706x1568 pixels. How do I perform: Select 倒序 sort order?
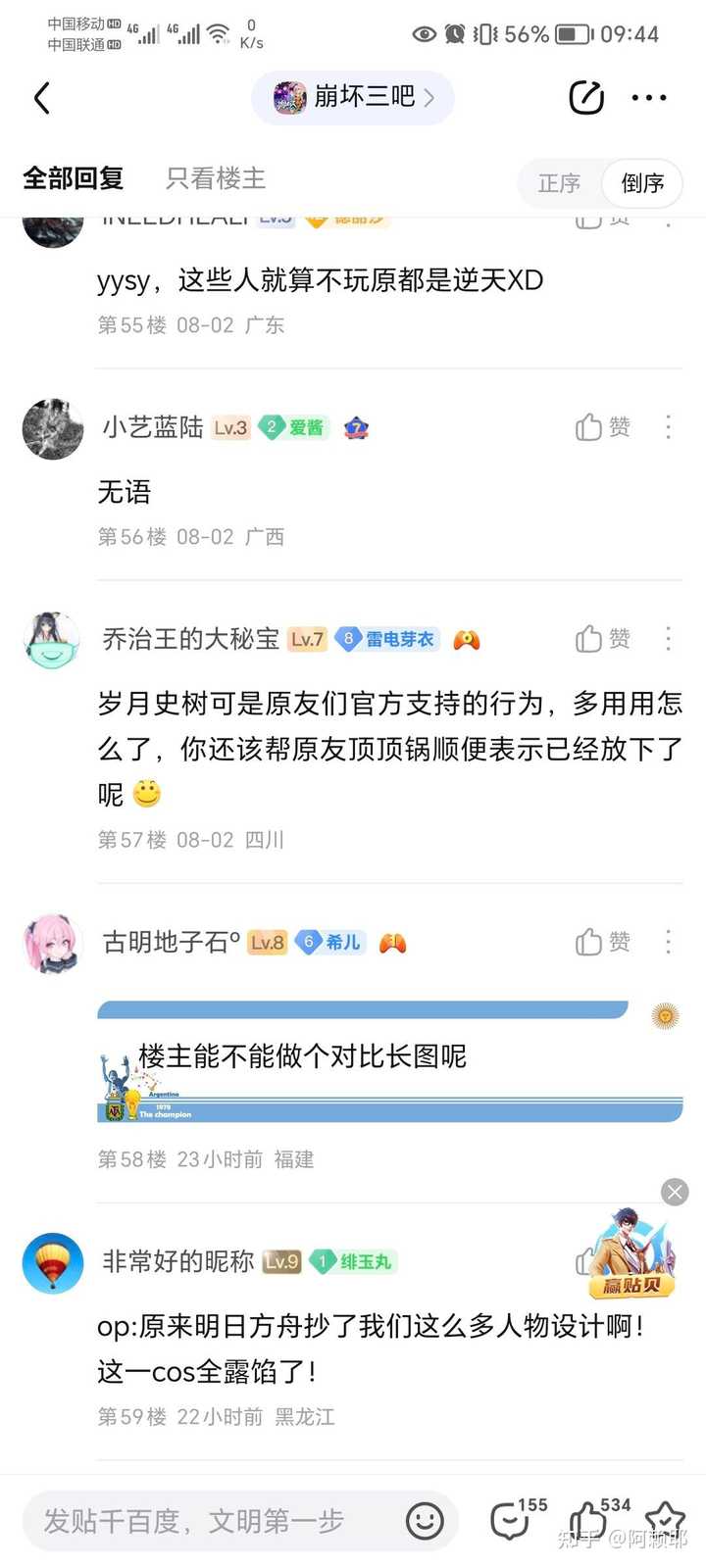point(642,183)
